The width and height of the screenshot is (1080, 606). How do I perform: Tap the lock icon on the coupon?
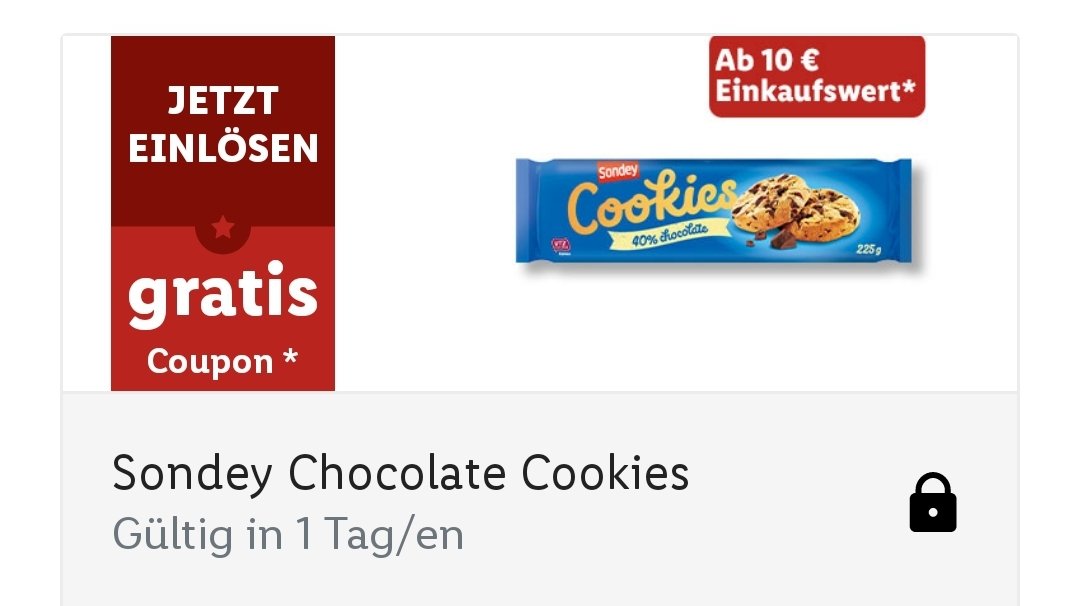pyautogui.click(x=932, y=503)
